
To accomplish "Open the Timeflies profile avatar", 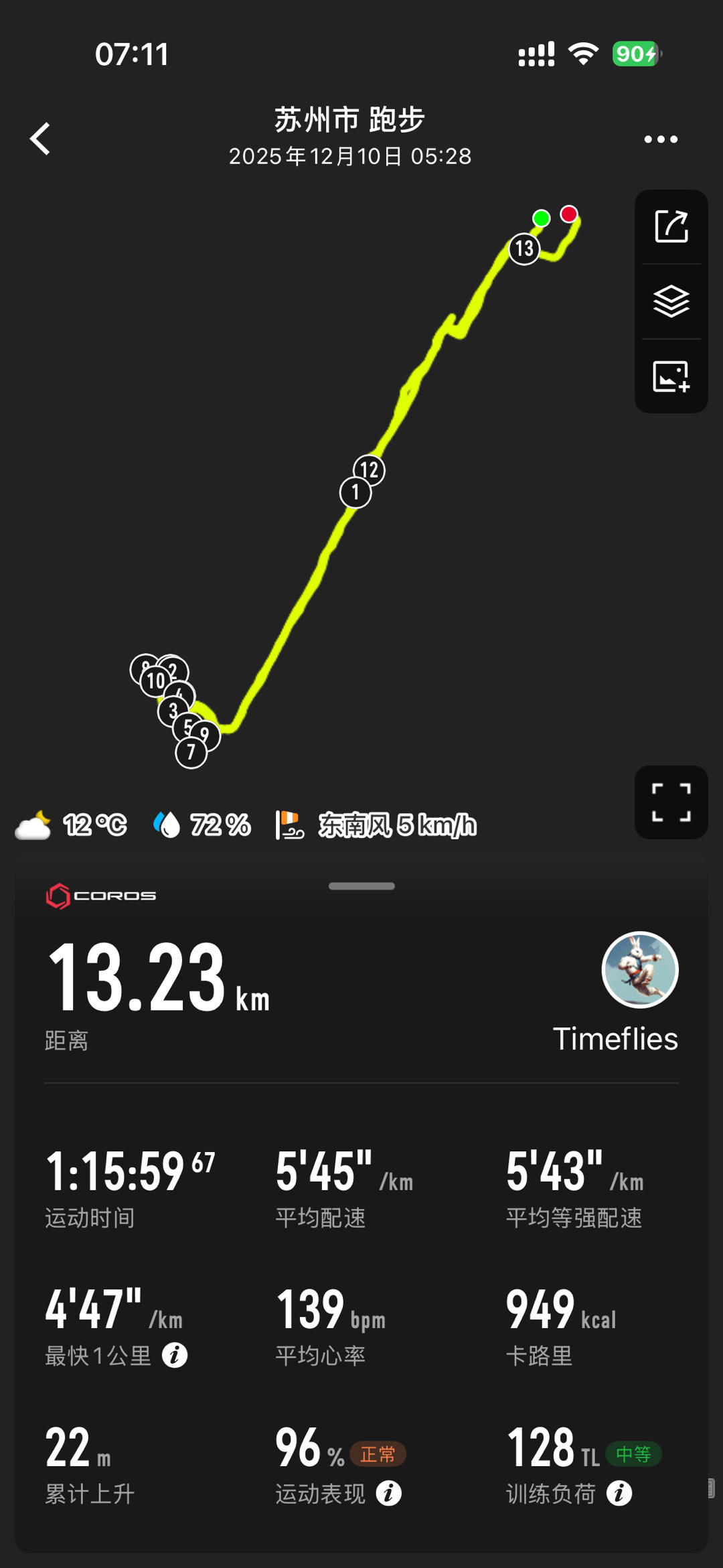I will 640,970.
